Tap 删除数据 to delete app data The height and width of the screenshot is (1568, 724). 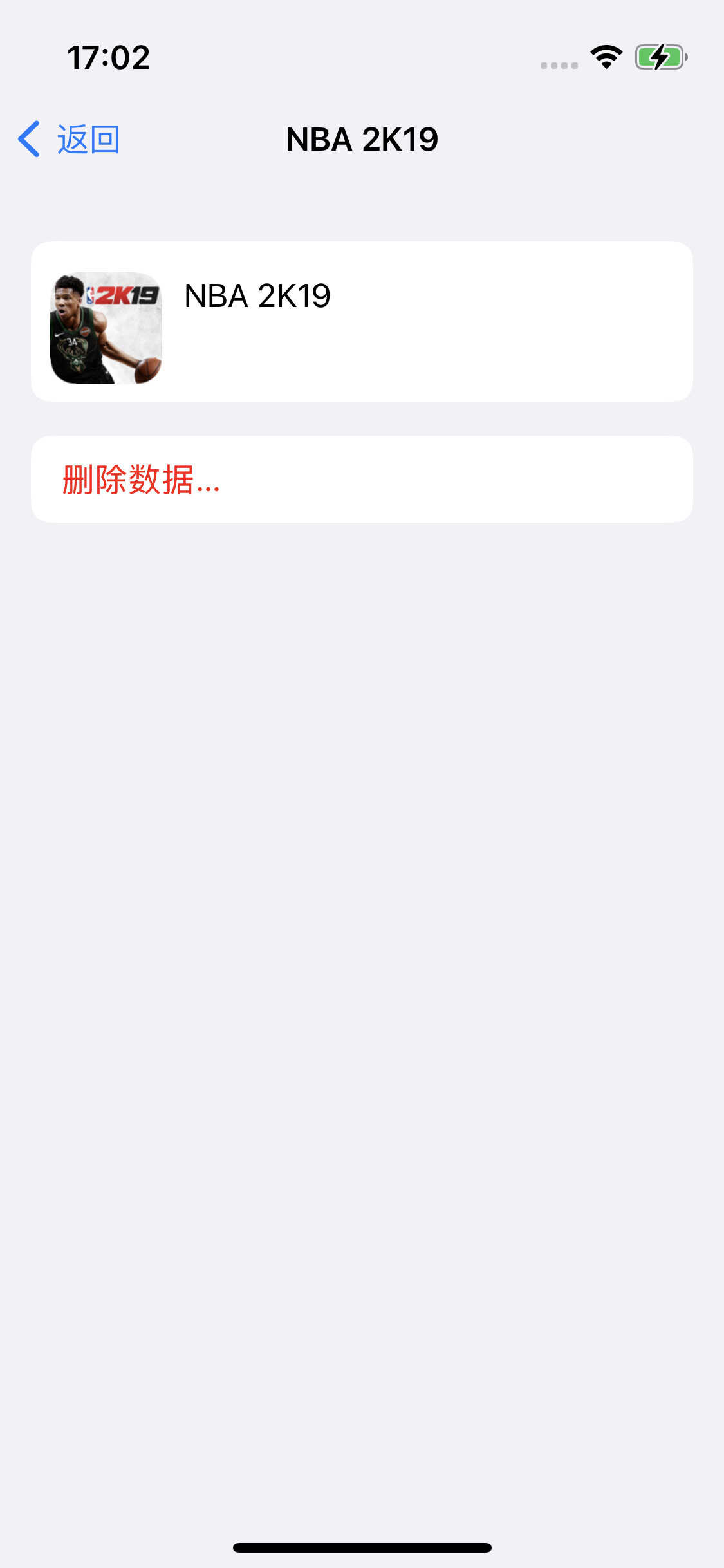[x=142, y=480]
